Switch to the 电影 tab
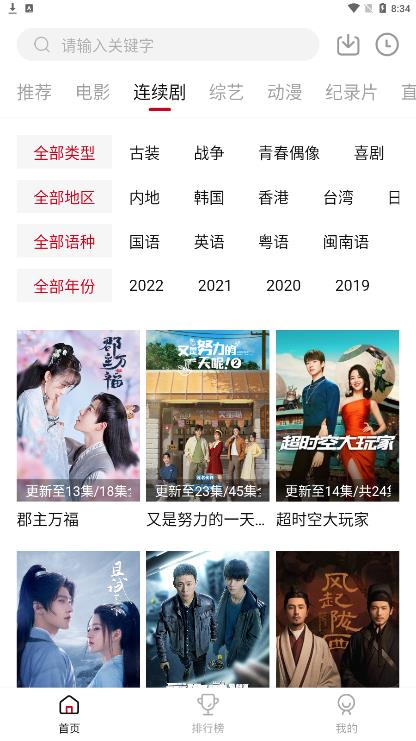The height and width of the screenshot is (741, 416). 93,92
